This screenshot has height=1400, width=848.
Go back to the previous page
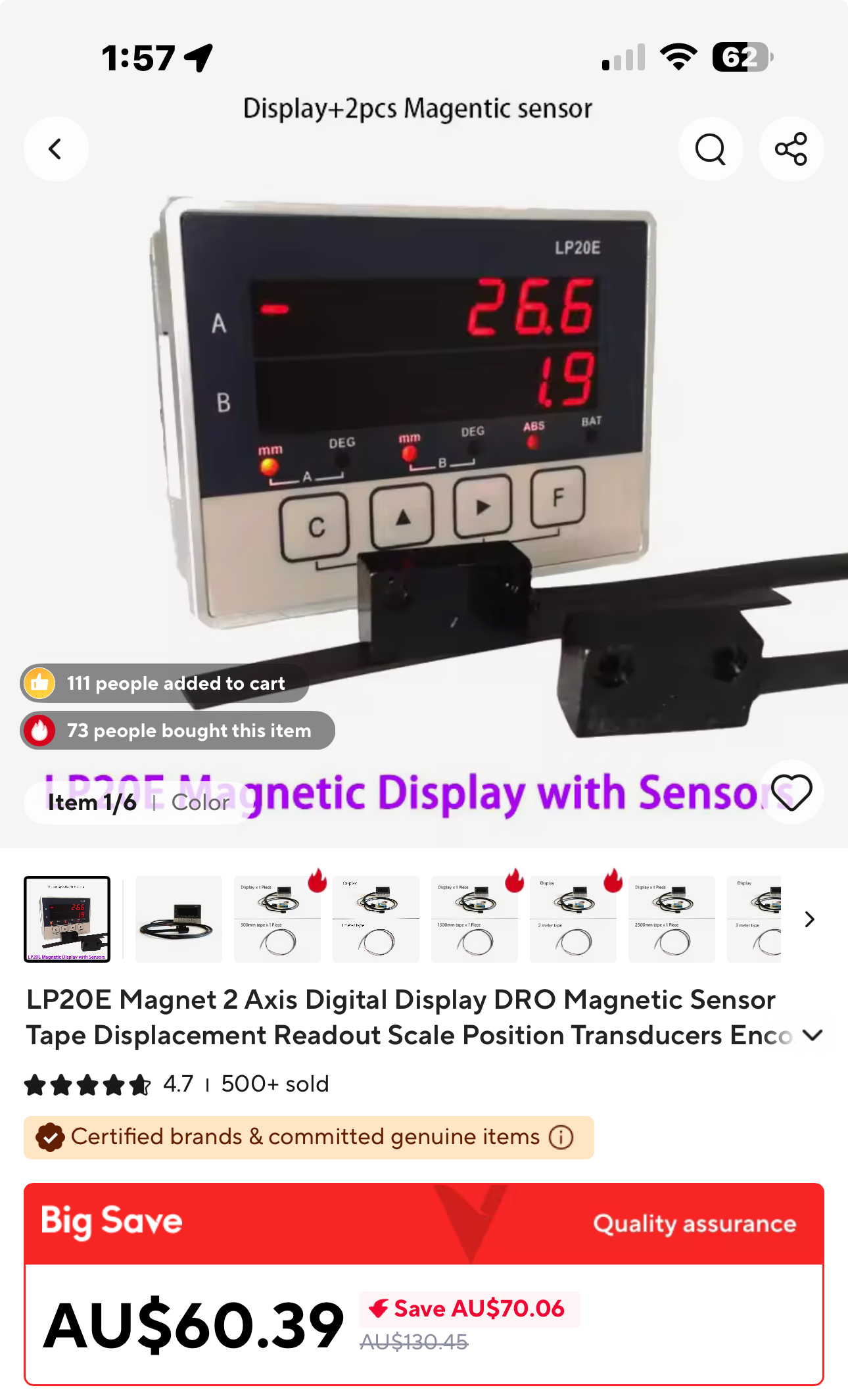[x=56, y=149]
